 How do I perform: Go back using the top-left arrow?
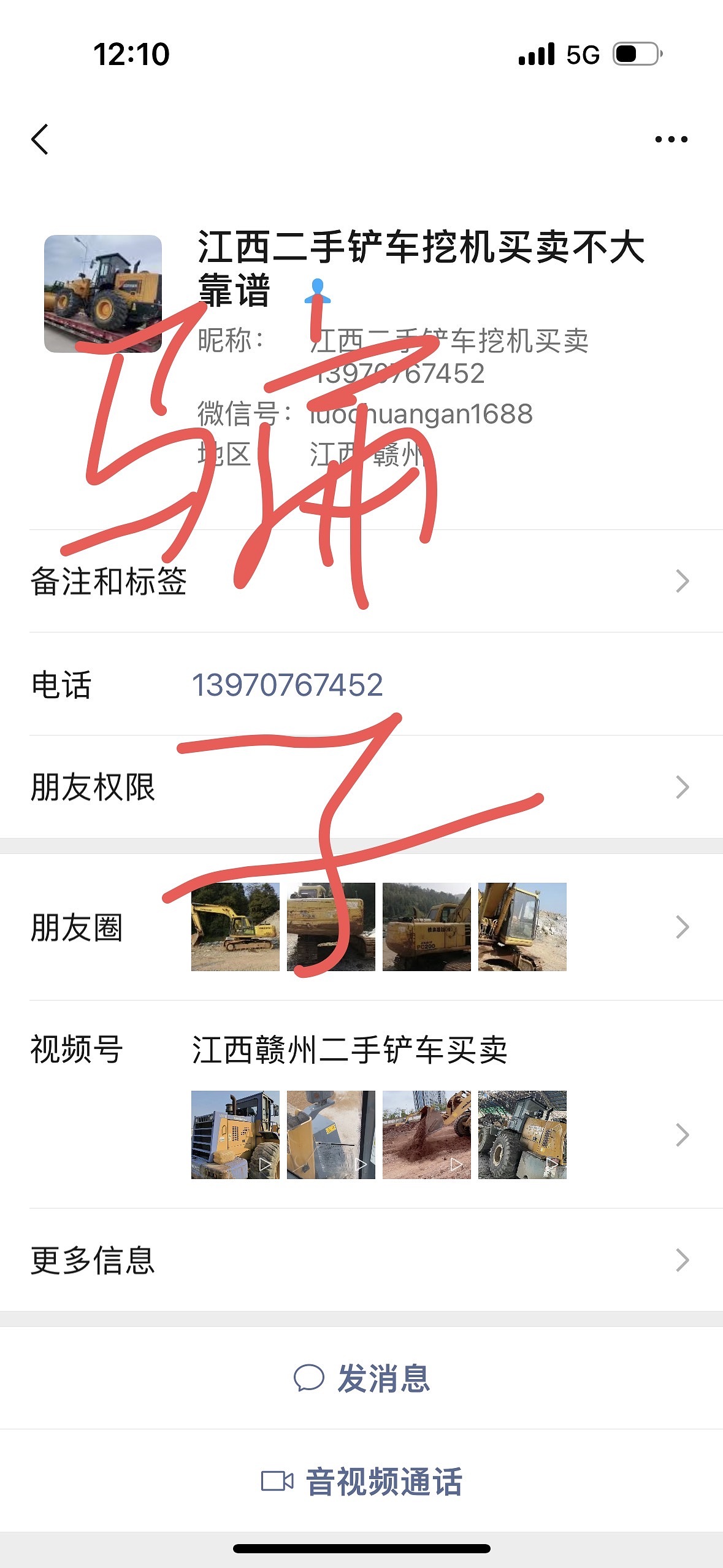pyautogui.click(x=40, y=139)
